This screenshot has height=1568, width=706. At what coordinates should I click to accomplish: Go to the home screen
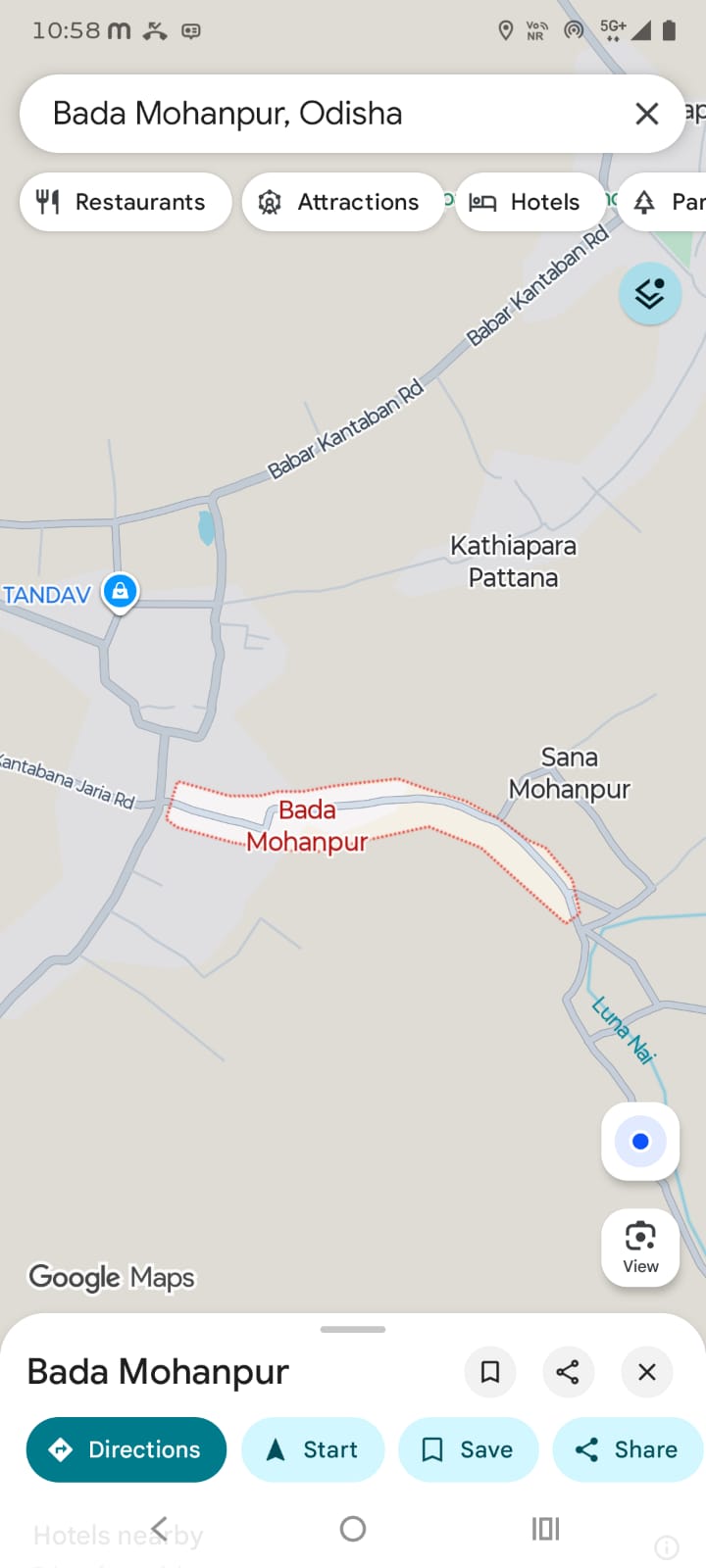coord(353,1528)
